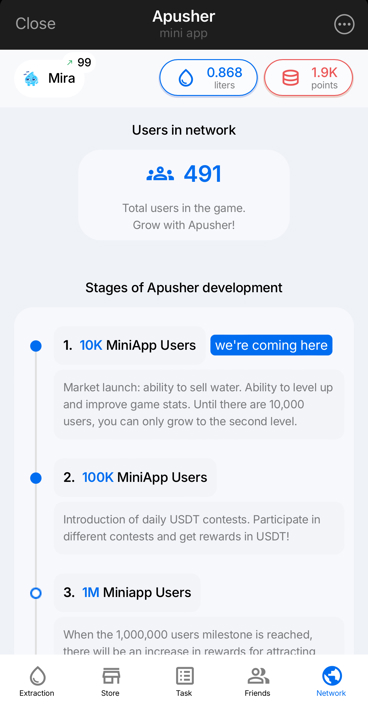Tap the 1.9K points balance pill

pyautogui.click(x=308, y=78)
